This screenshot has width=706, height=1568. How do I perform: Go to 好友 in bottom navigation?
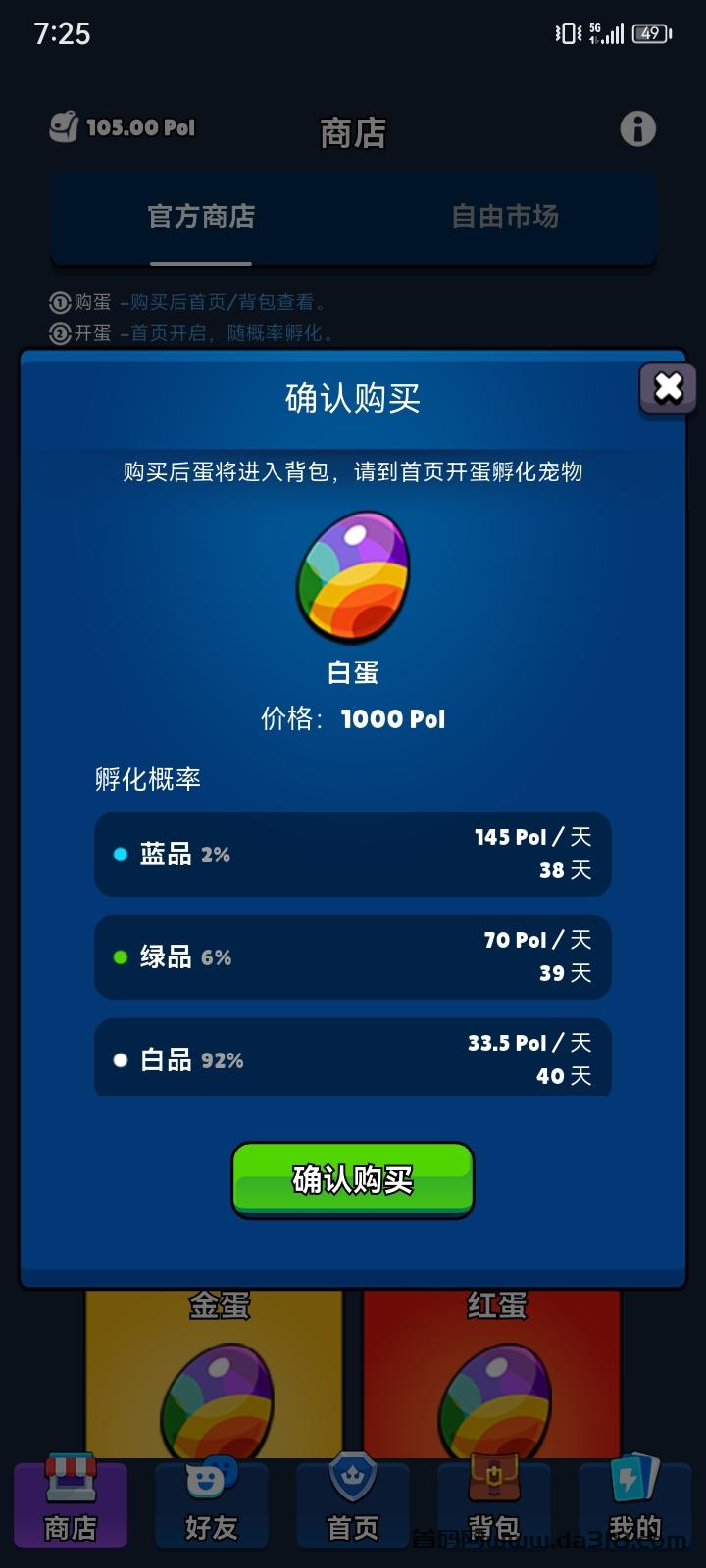click(x=211, y=1504)
